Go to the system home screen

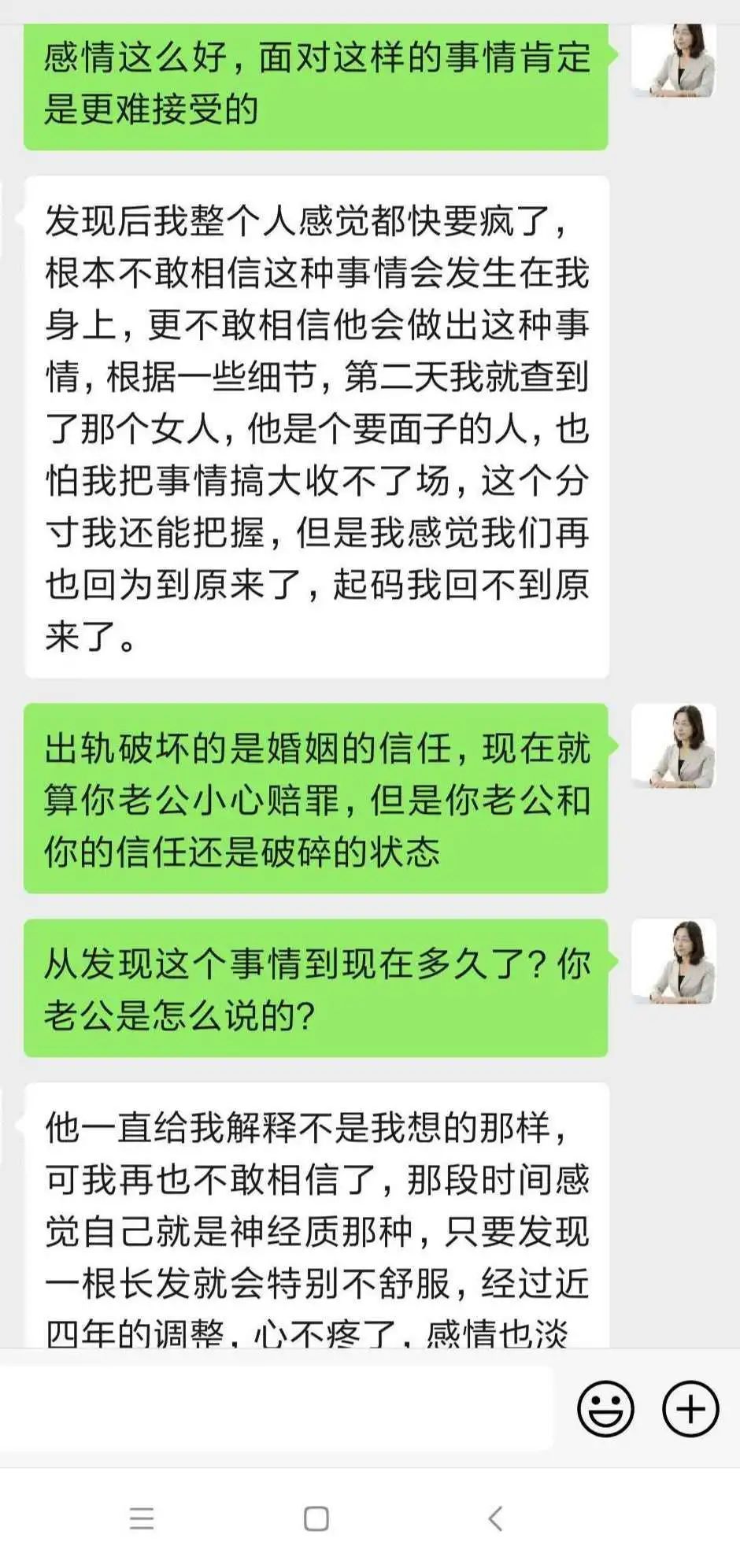(x=316, y=1518)
